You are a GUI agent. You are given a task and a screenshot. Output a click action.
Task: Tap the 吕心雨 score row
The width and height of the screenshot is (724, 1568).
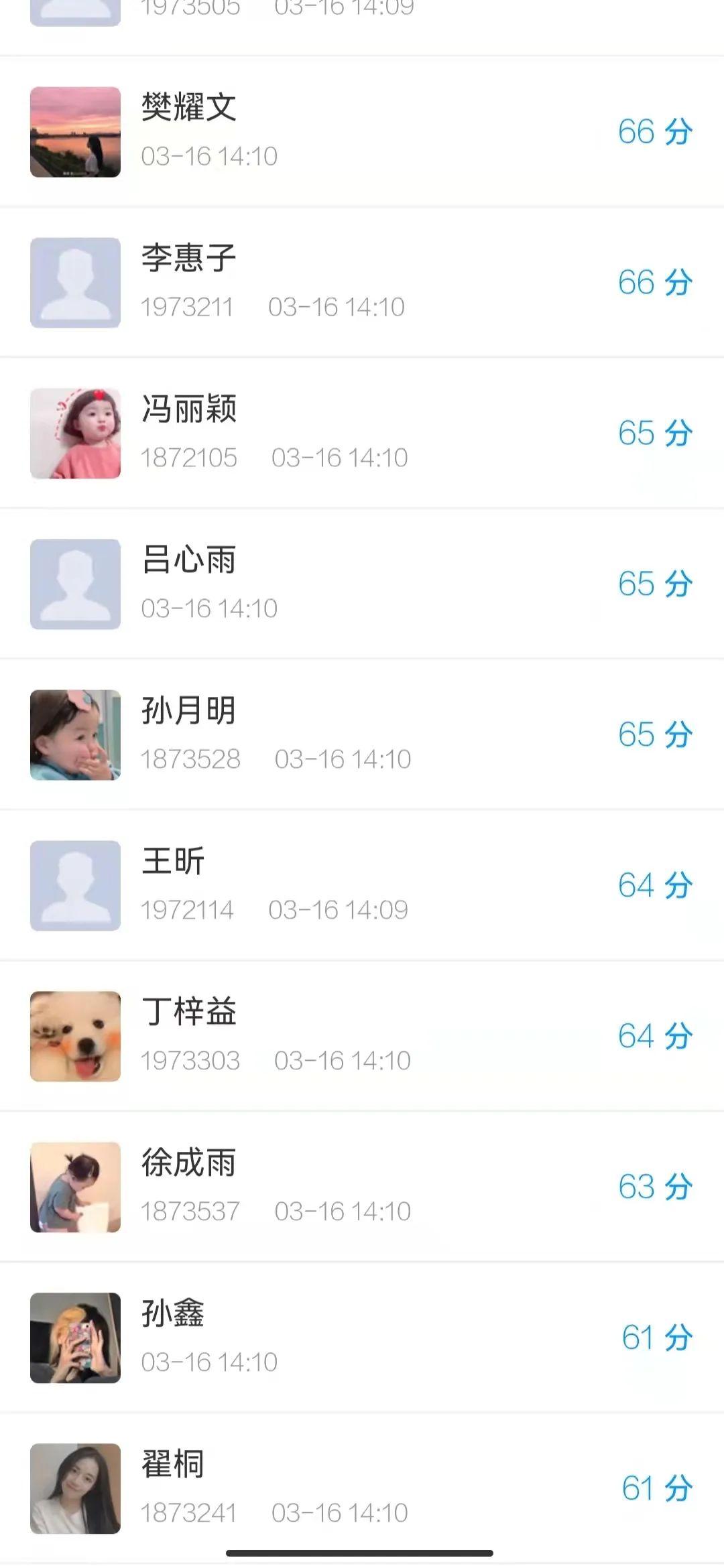point(362,584)
